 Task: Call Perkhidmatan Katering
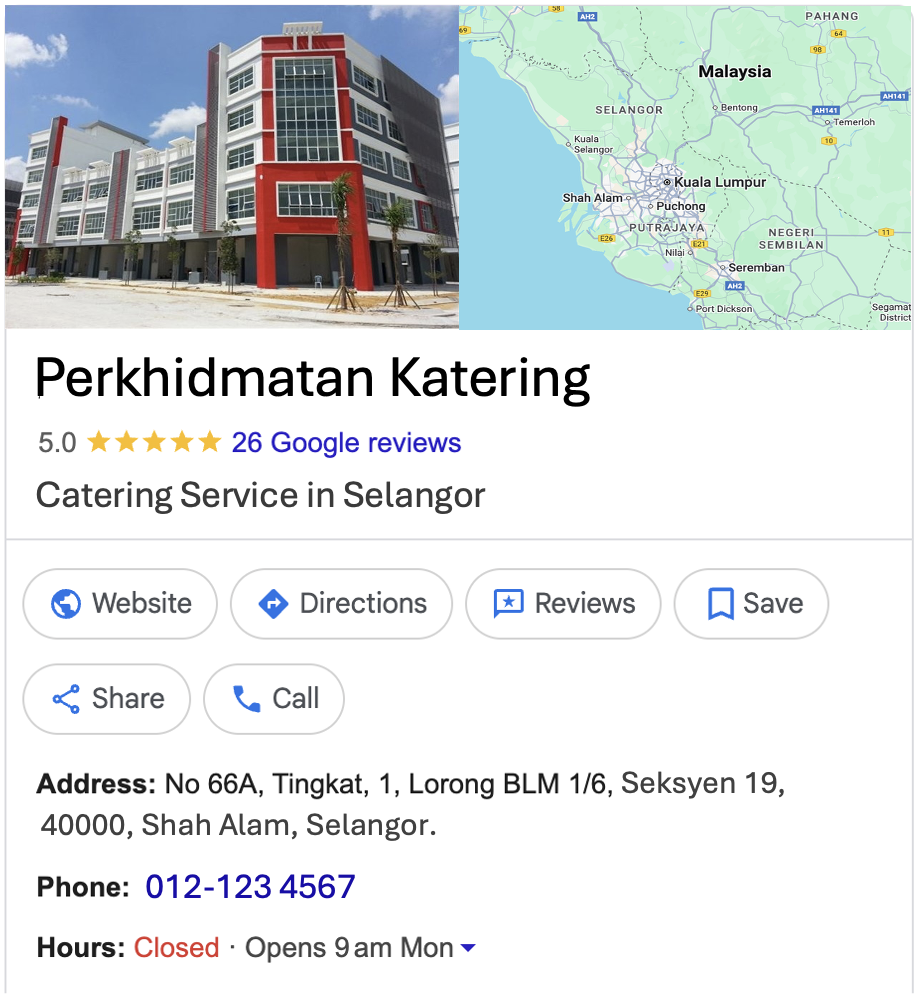tap(274, 699)
